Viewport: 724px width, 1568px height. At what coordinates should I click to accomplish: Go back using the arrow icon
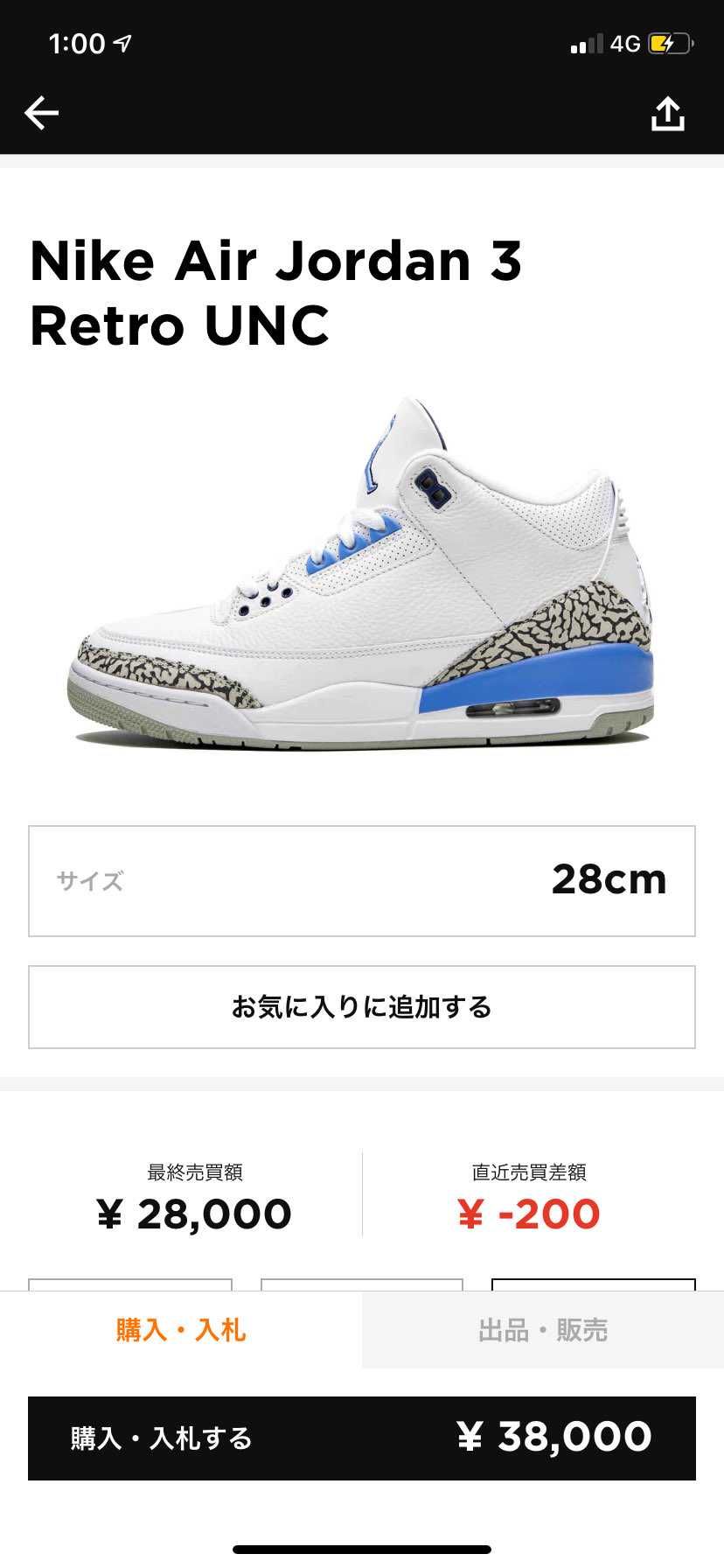[41, 112]
